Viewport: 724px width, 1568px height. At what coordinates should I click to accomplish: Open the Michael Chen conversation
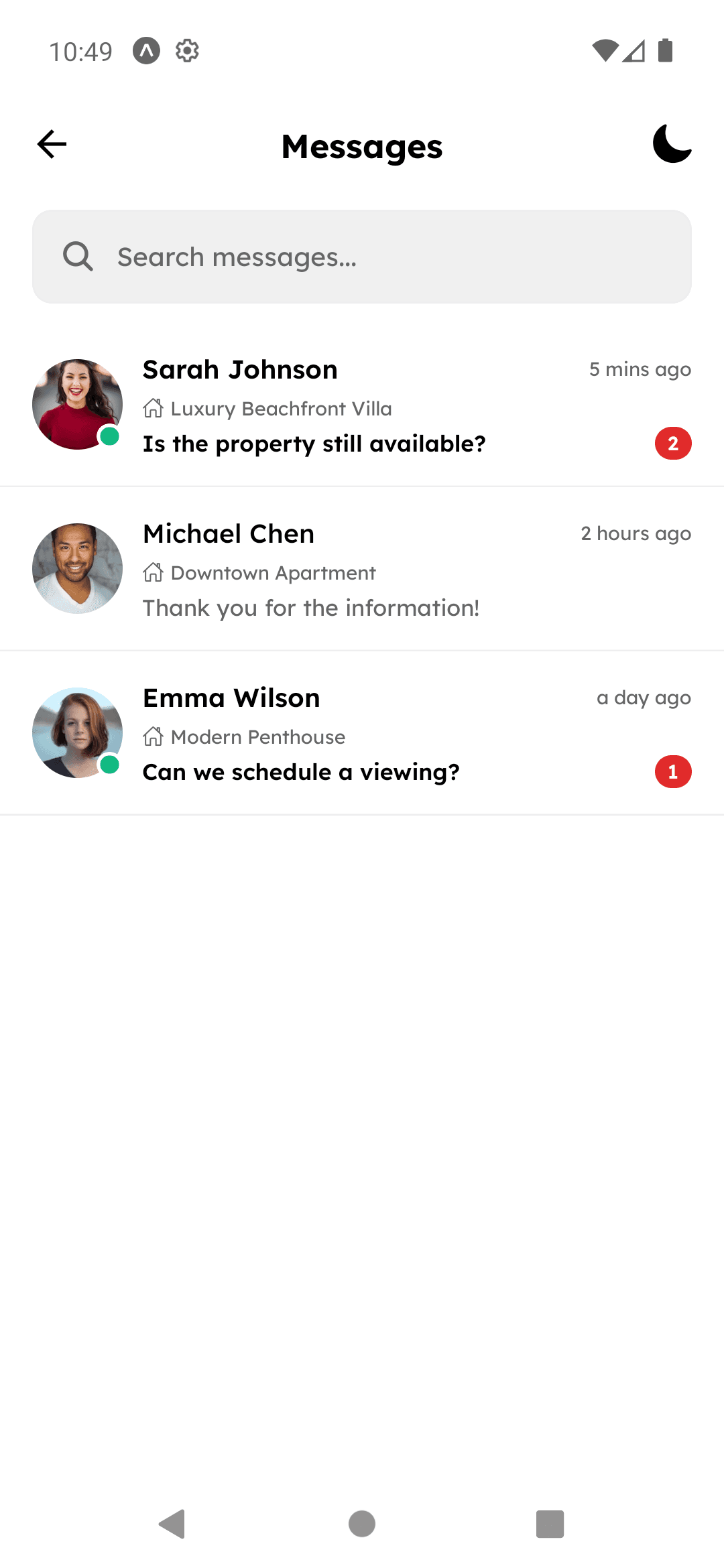[362, 568]
